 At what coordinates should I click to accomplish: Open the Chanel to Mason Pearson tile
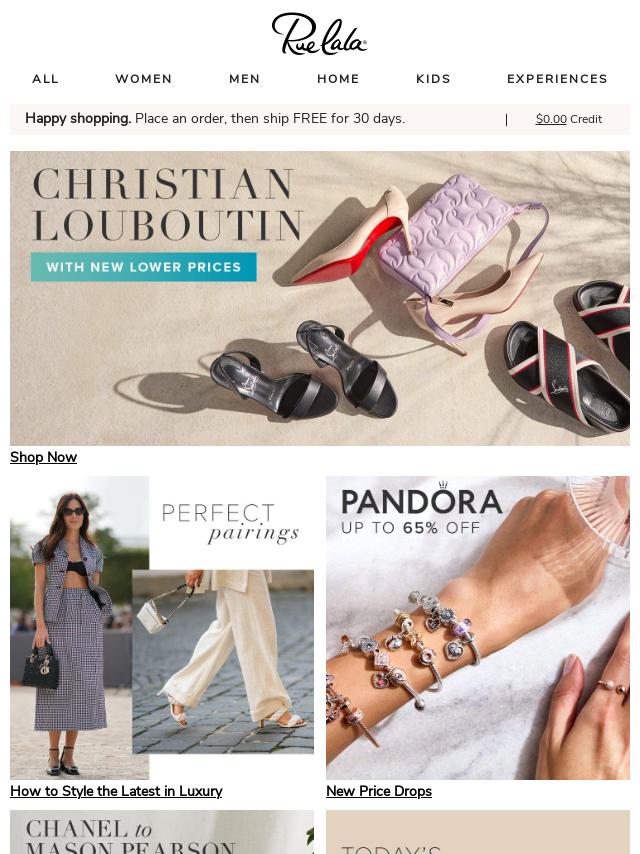coord(162,833)
